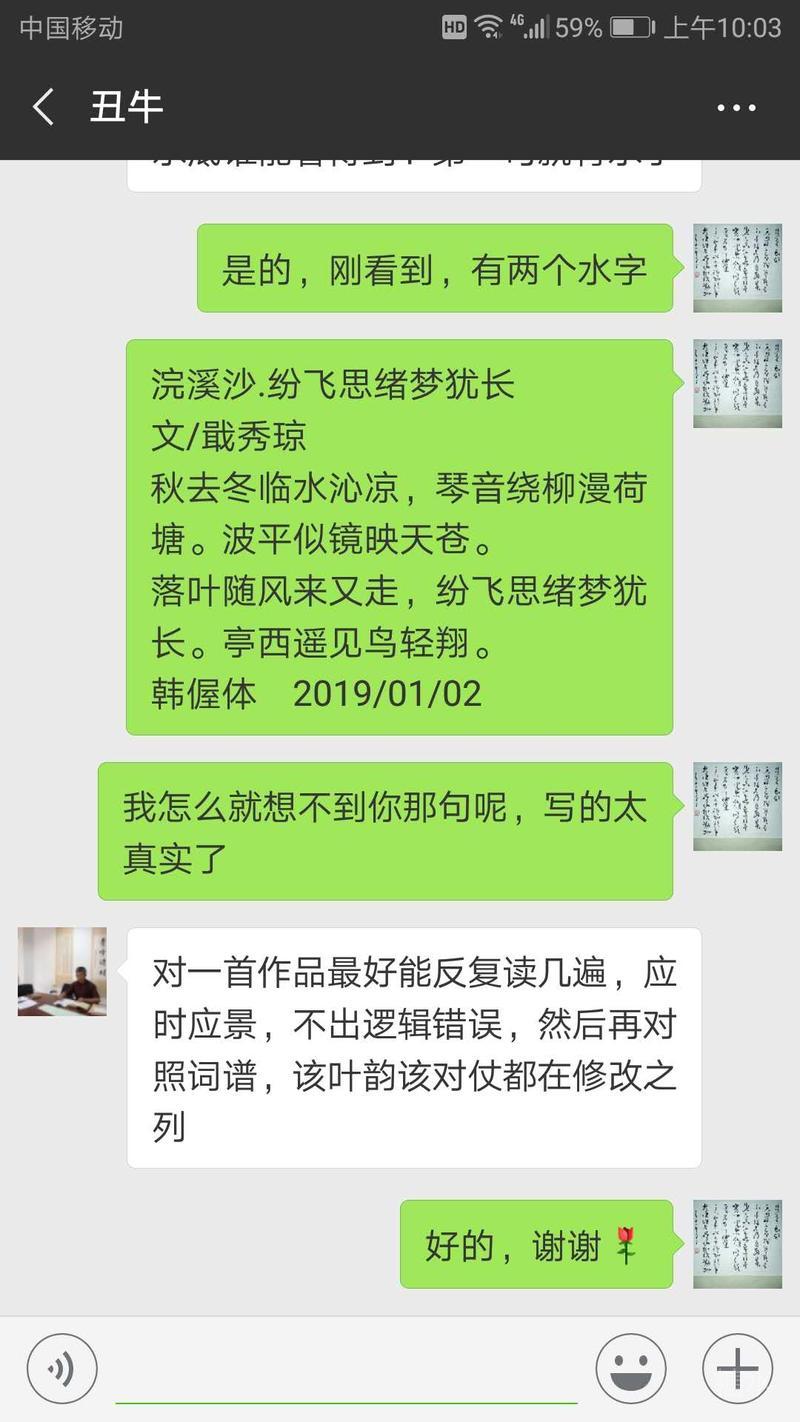Tap my avatar beside the 浣溪沙 poem message
Viewport: 800px width, 1422px height.
(x=737, y=383)
